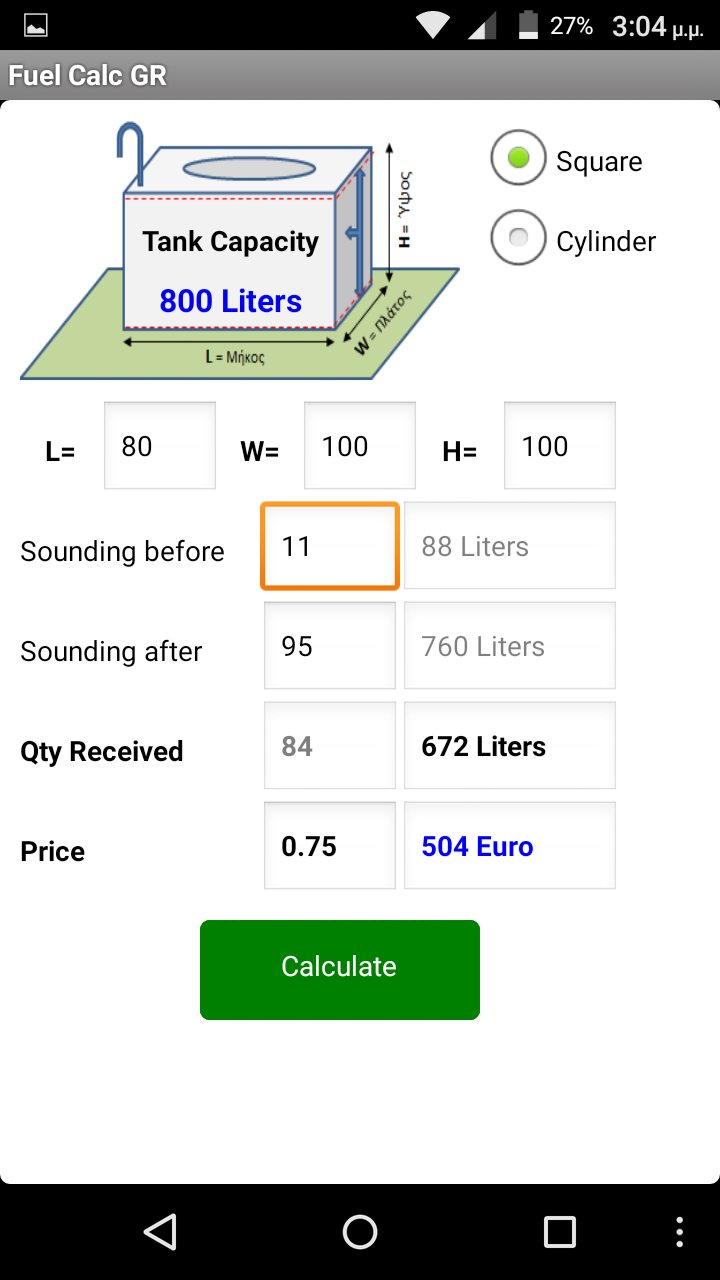
Task: Click the Price field showing 0.75
Action: [329, 845]
